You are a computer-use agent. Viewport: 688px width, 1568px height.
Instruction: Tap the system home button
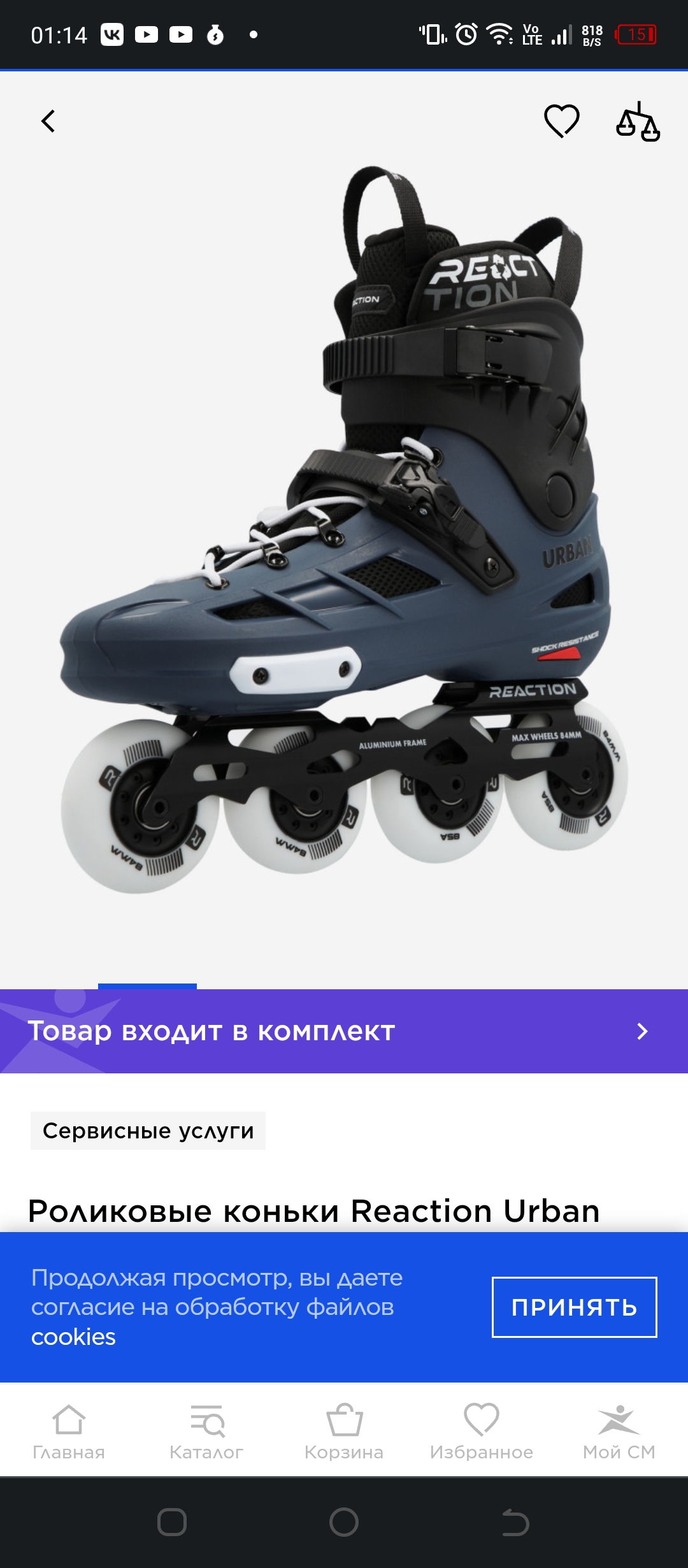point(344,1522)
